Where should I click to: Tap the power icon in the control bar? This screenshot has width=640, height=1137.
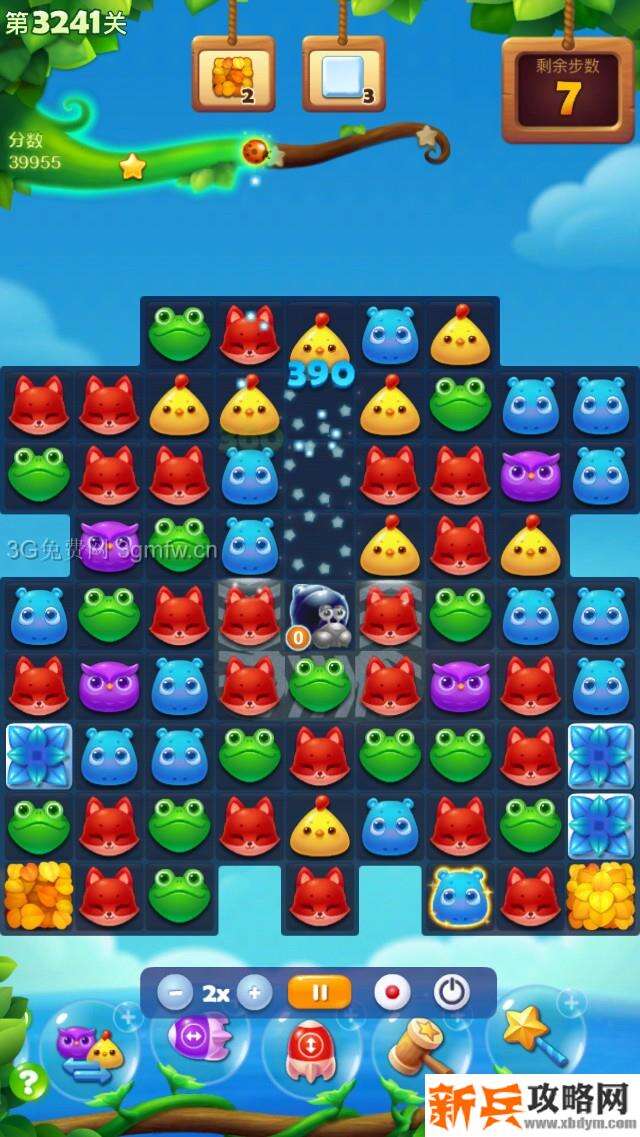click(x=452, y=993)
